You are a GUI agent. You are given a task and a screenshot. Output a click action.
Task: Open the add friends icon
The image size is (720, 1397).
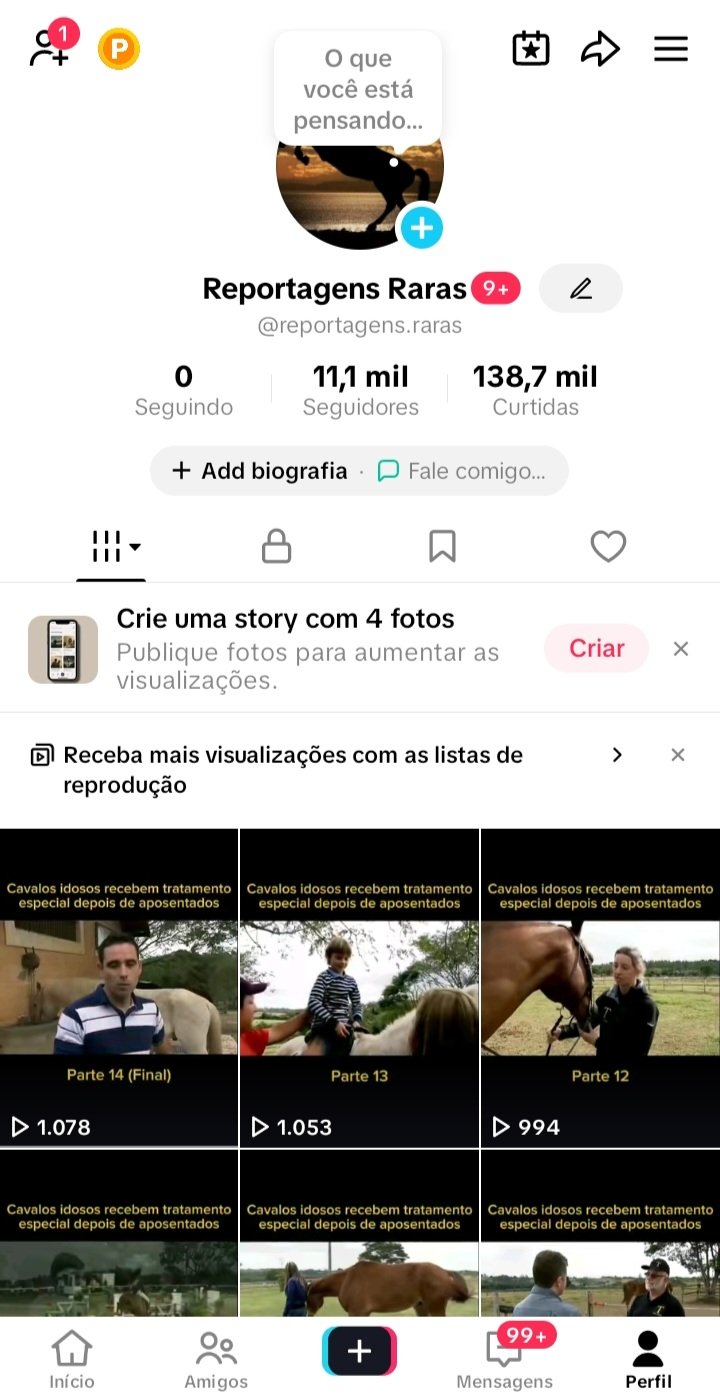pyautogui.click(x=49, y=48)
